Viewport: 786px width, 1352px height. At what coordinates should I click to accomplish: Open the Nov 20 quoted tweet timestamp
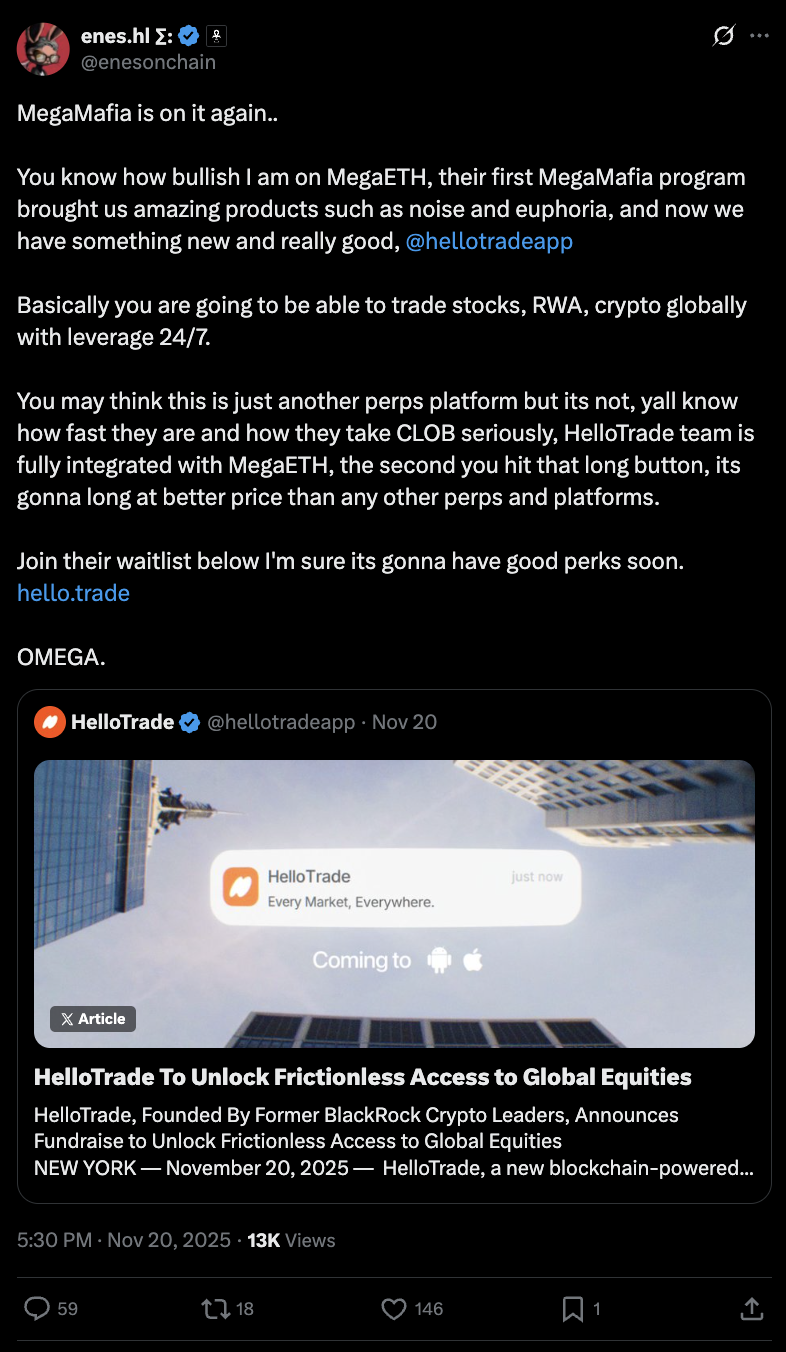tap(404, 721)
